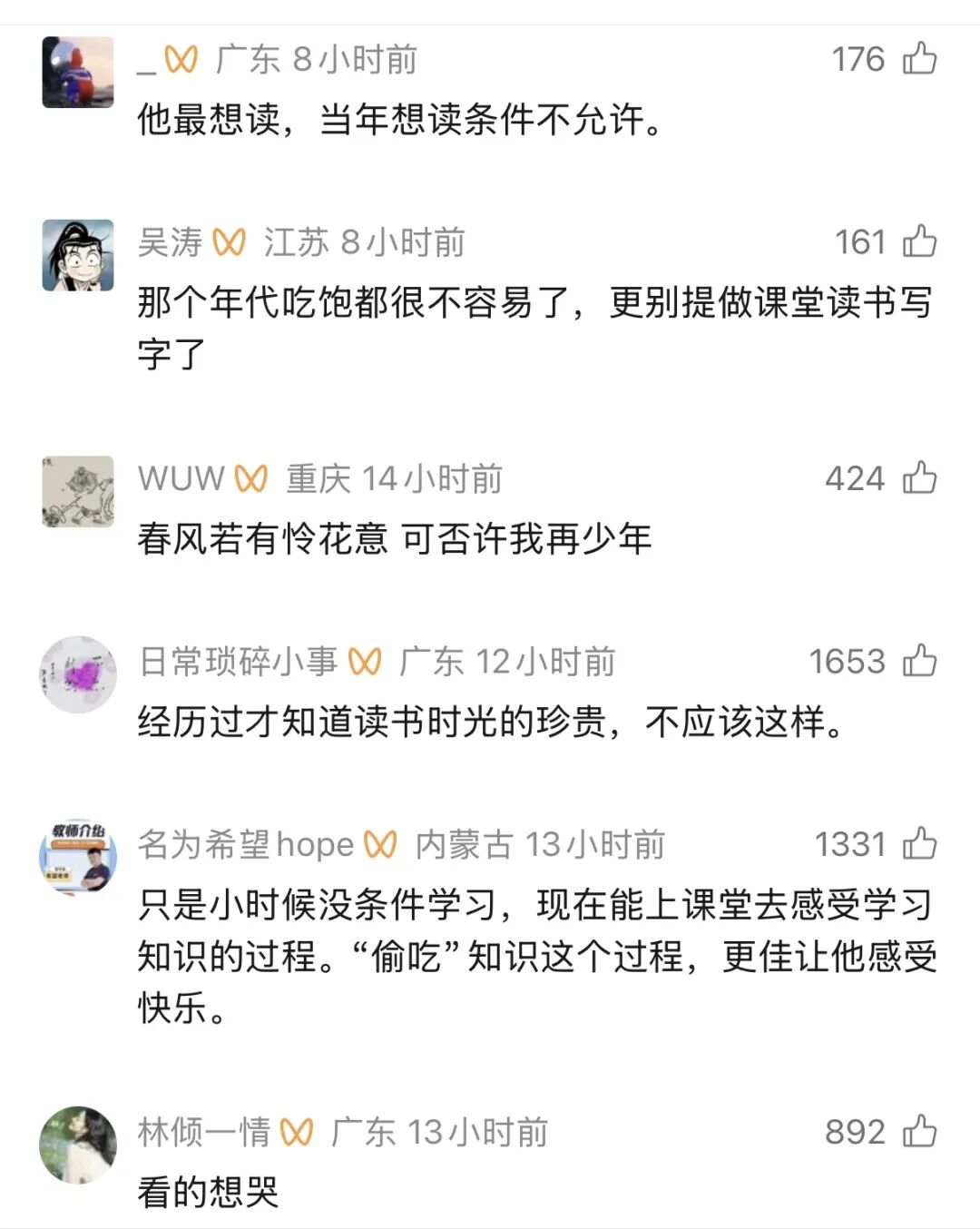Screen dimensions: 980x1229
Task: Like the comment by 吴涛
Action: (919, 241)
